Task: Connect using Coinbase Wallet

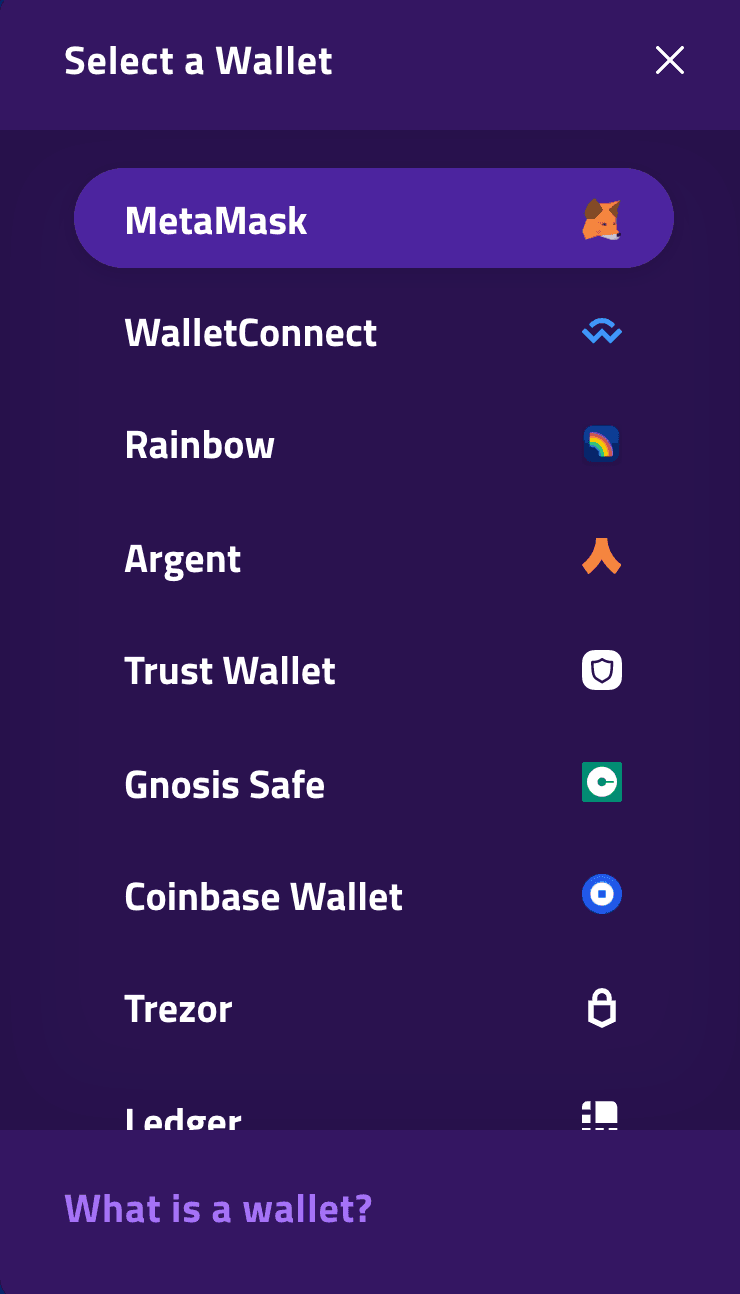Action: pyautogui.click(x=374, y=895)
